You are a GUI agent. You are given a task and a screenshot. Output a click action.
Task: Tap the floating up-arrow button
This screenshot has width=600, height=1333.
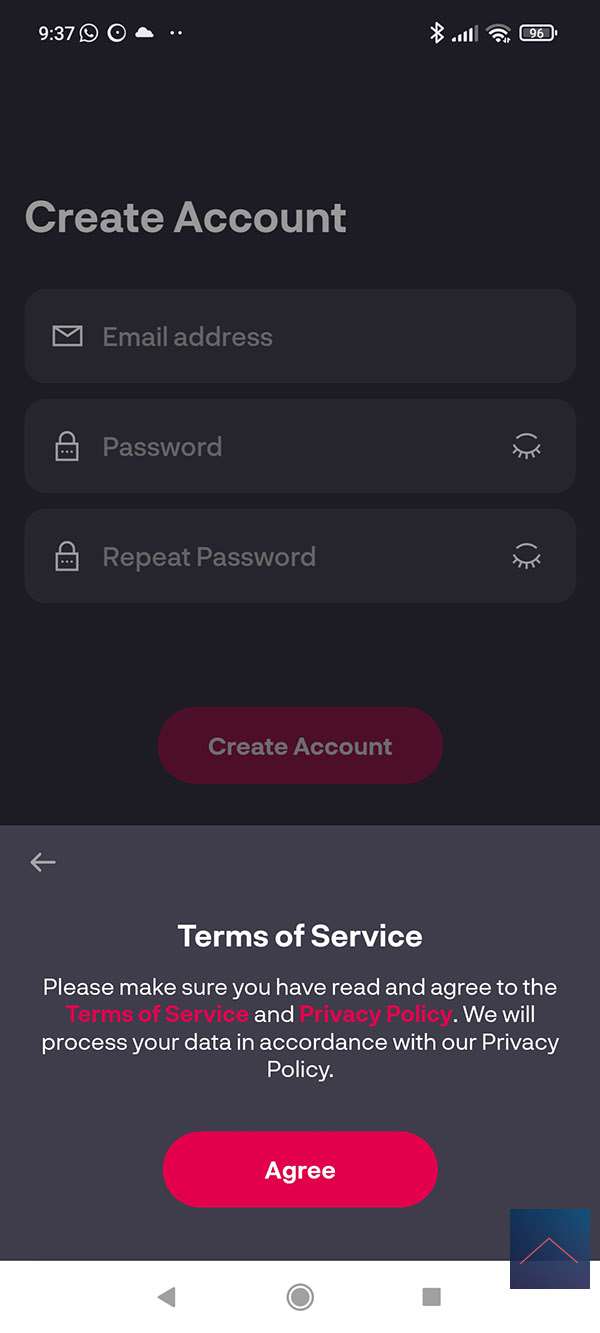[549, 1249]
